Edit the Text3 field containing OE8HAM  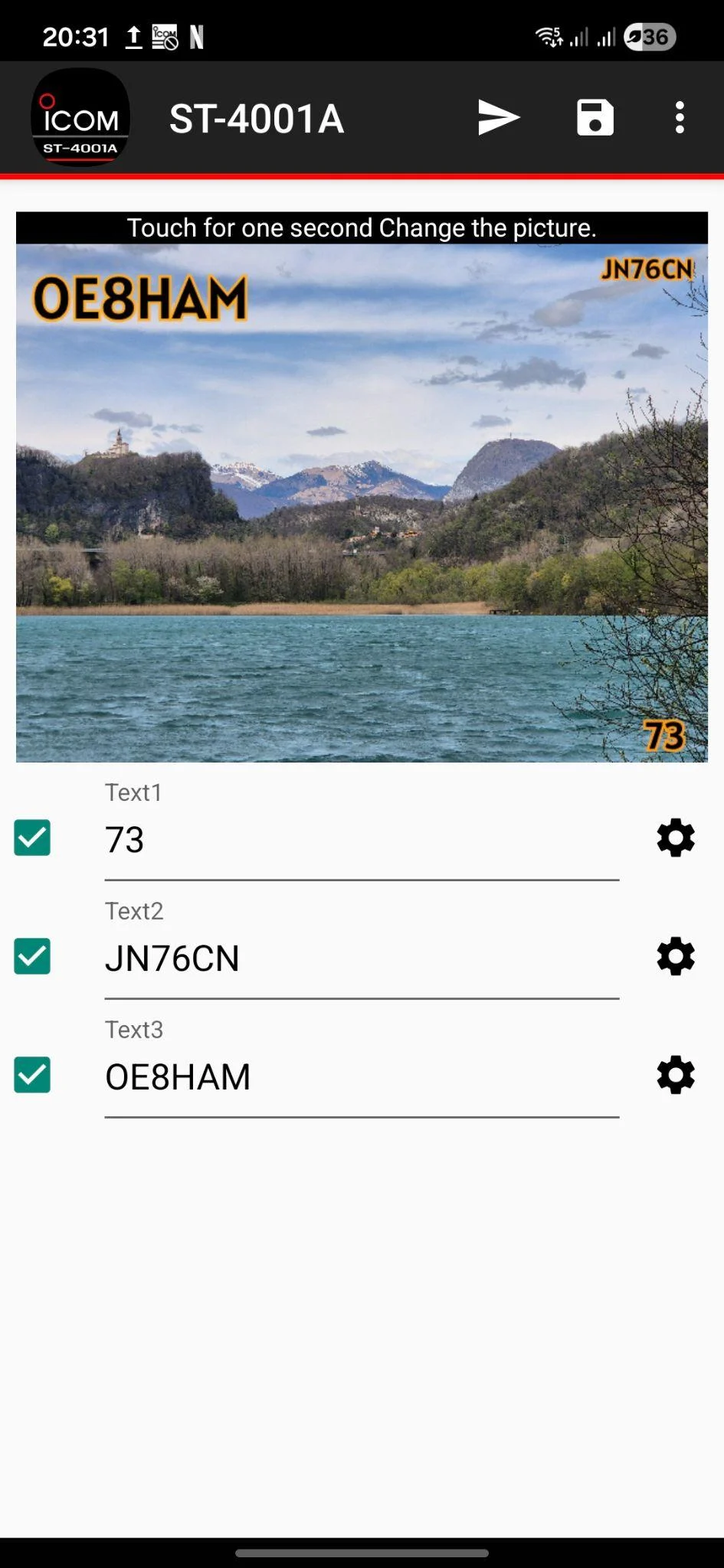point(360,1077)
